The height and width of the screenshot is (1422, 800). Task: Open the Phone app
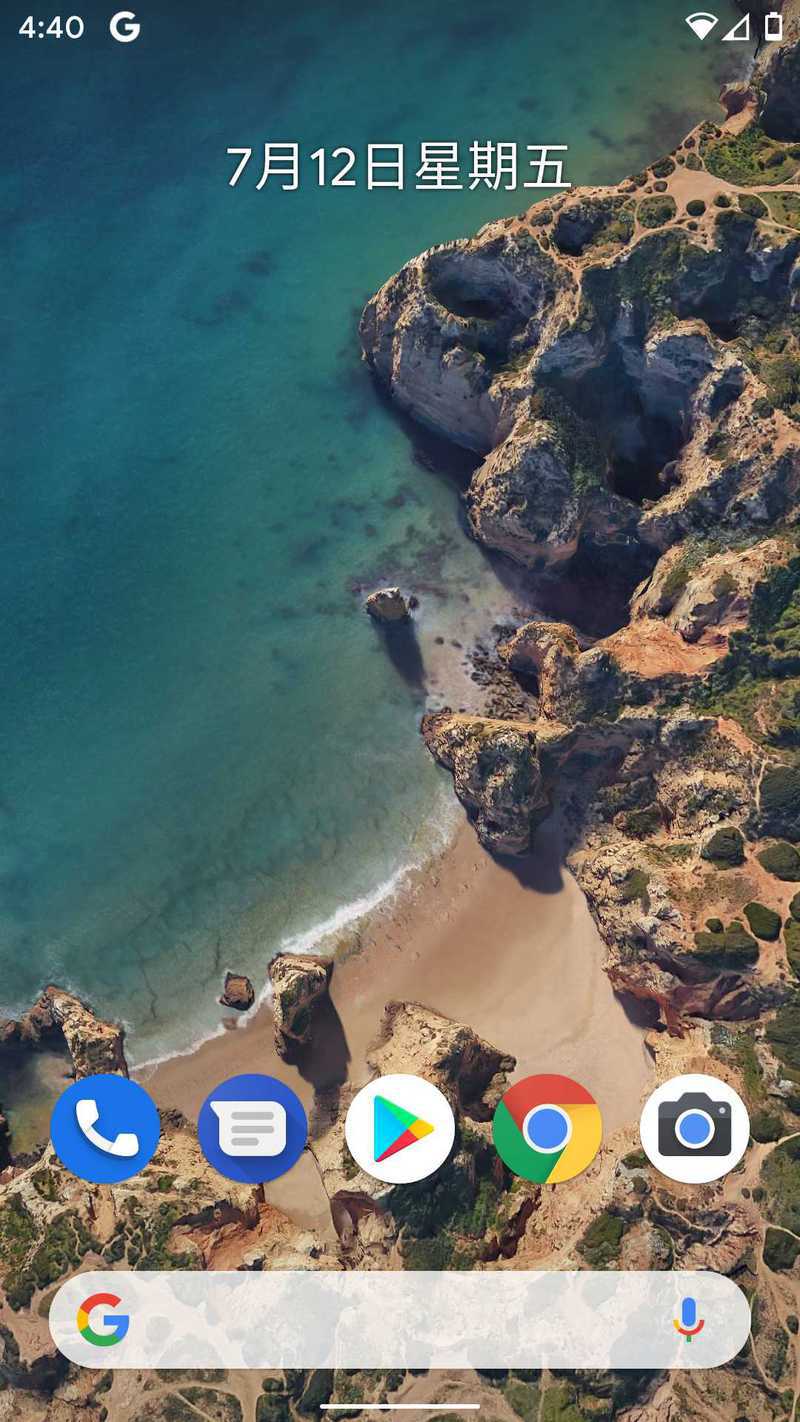[x=105, y=1129]
